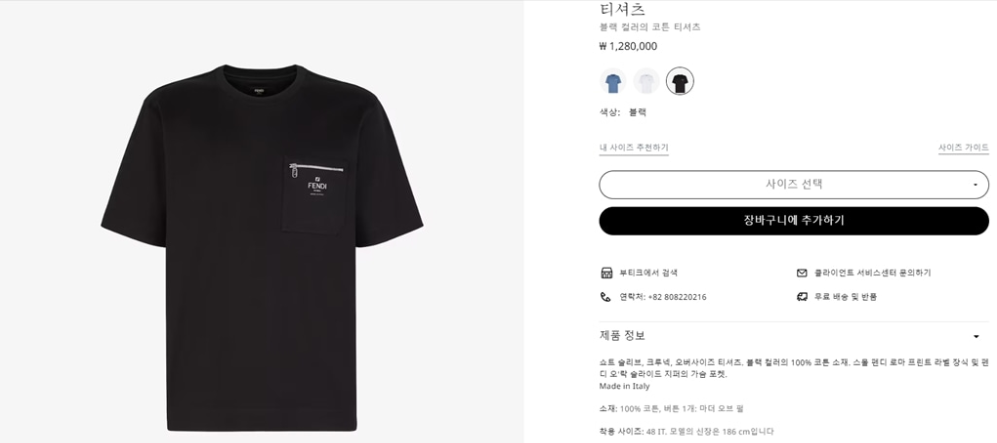Open the 사이즈 가이드 link
This screenshot has height=443, width=997.
pos(963,148)
